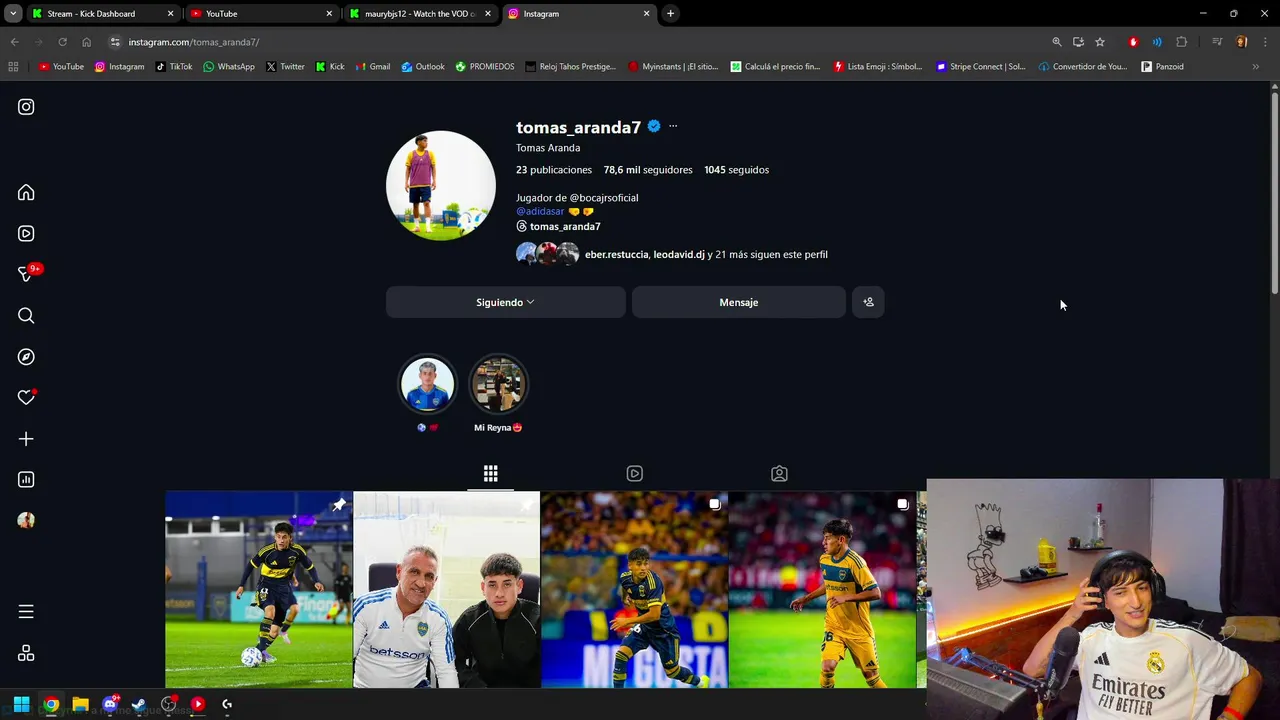Screen dimensions: 1280x720
Task: Open the profile options three-dot menu
Action: click(x=673, y=126)
